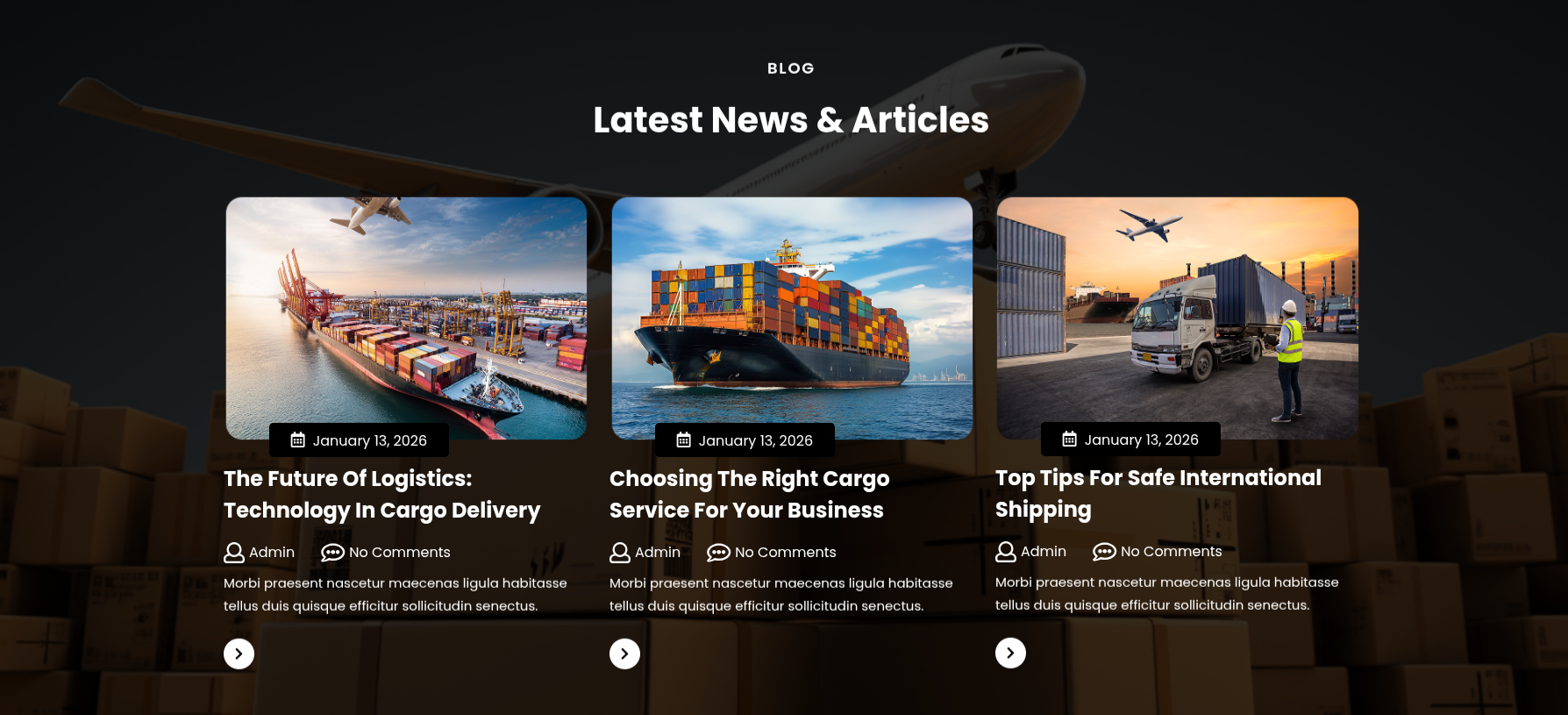Screen dimensions: 1568x715
Task: View Admin author under The Future Of Logistics
Action: pos(271,553)
